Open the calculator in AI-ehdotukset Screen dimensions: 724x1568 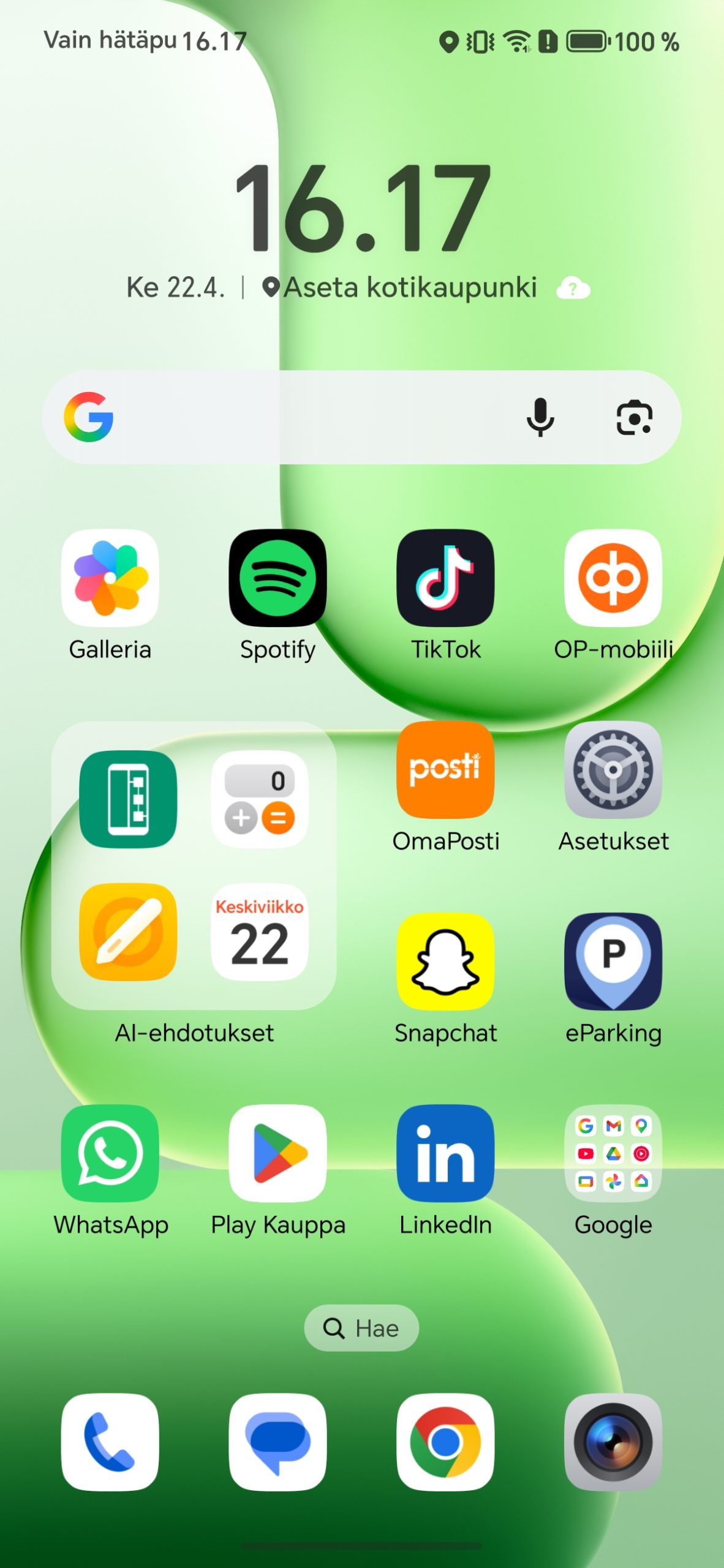[260, 799]
